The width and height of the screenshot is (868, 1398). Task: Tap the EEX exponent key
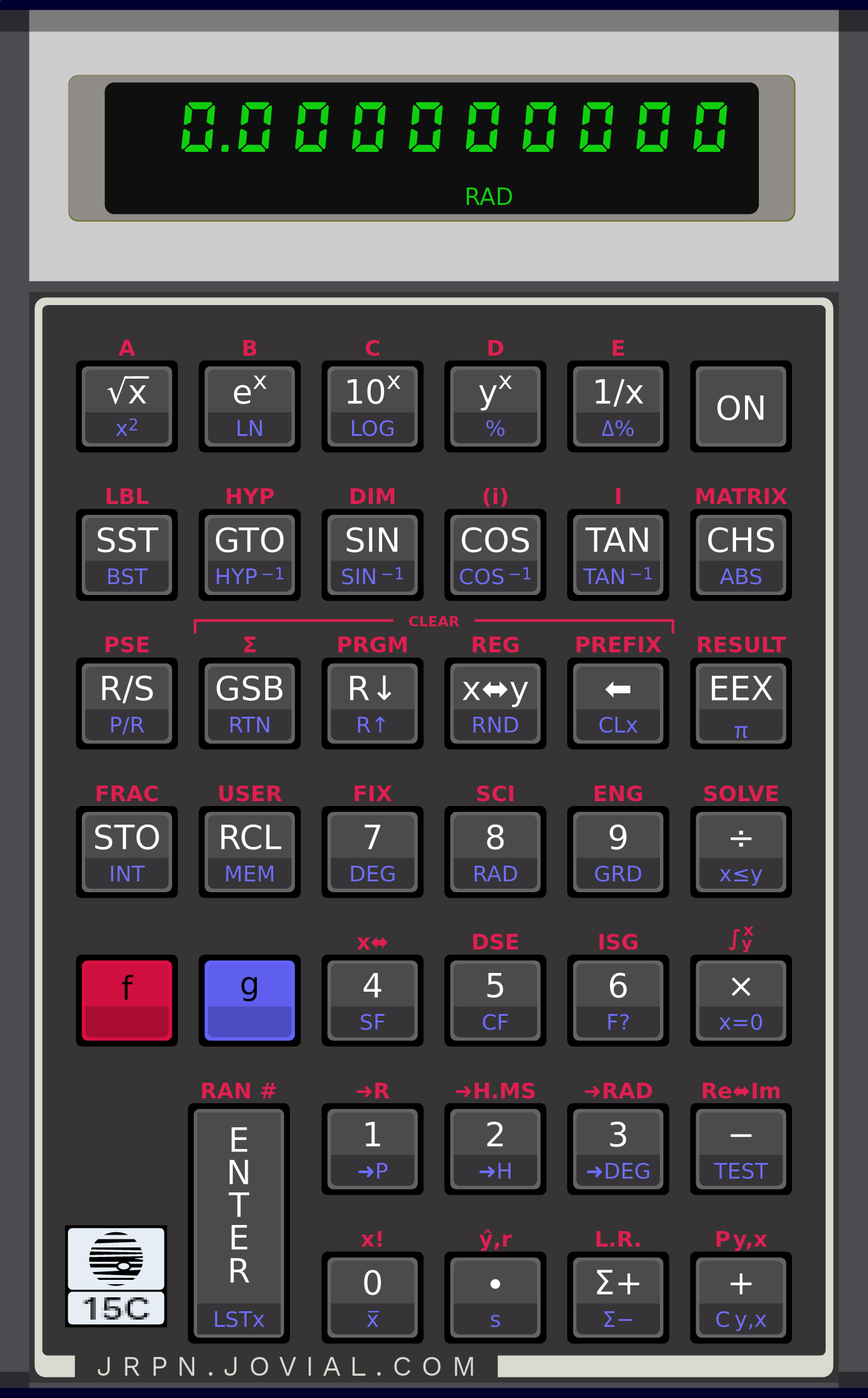click(741, 704)
